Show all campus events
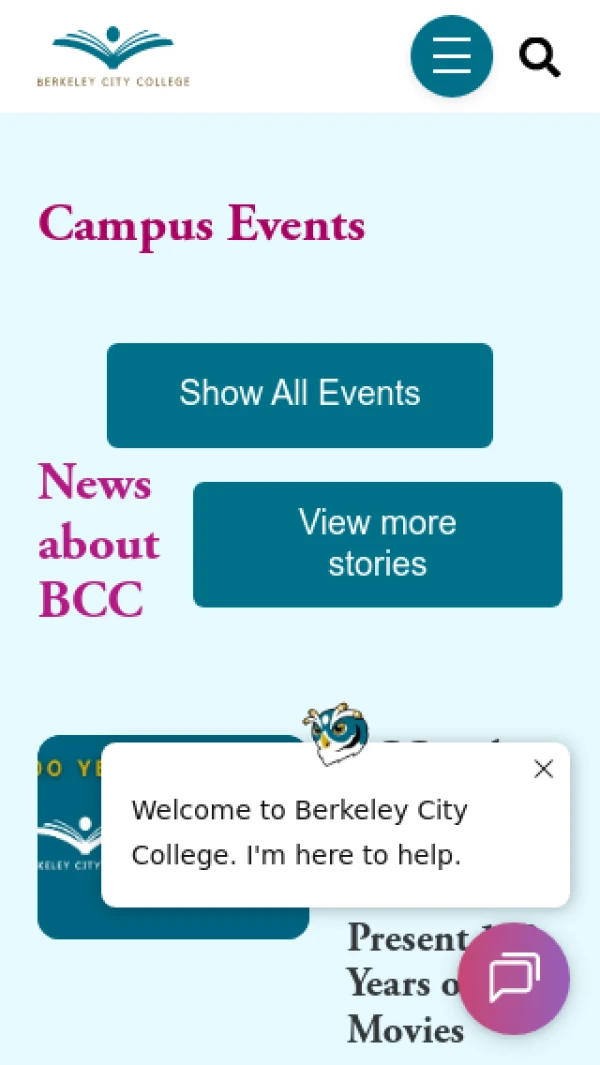This screenshot has height=1065, width=600. click(x=300, y=395)
